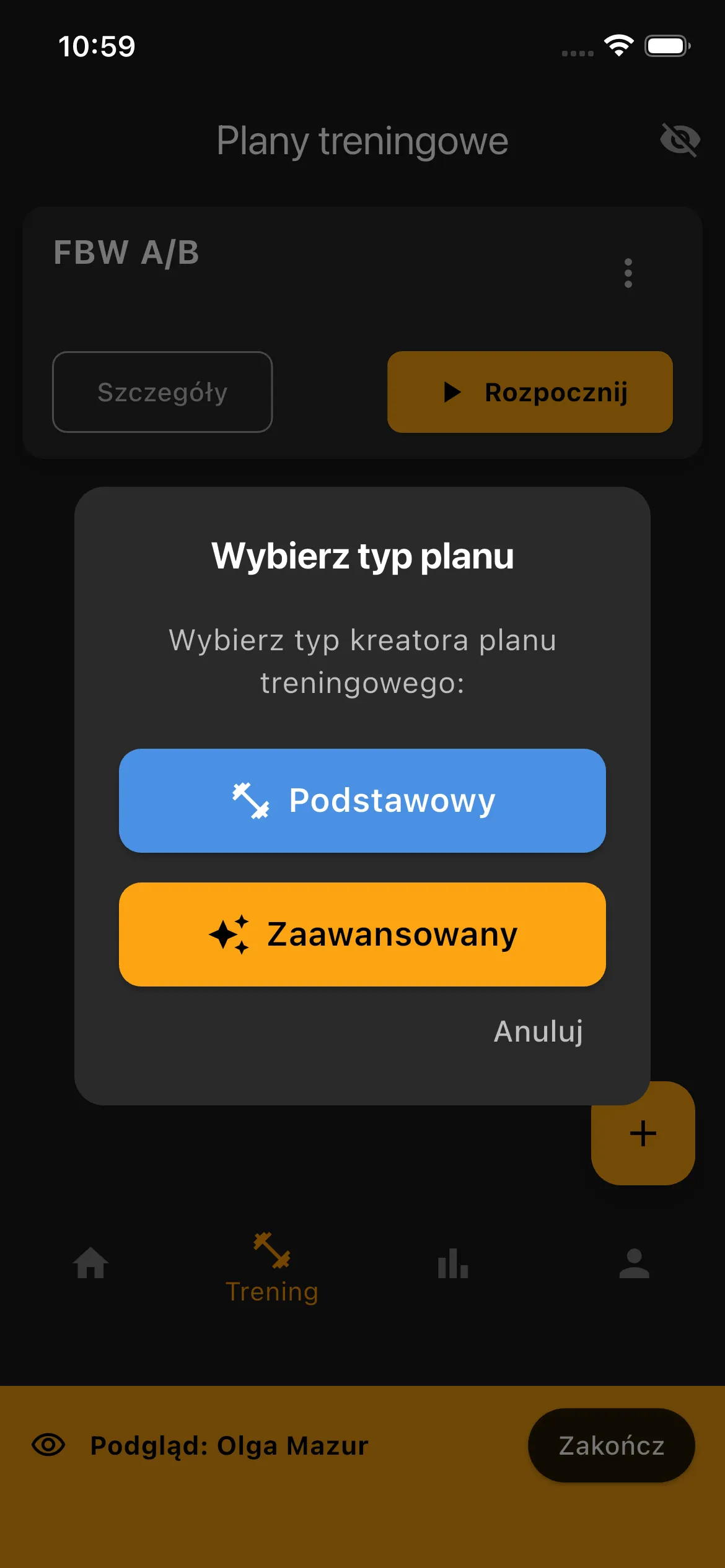Open Szczegóły for the FBW A/B plan
Screen dimensions: 725x1568
(x=162, y=391)
